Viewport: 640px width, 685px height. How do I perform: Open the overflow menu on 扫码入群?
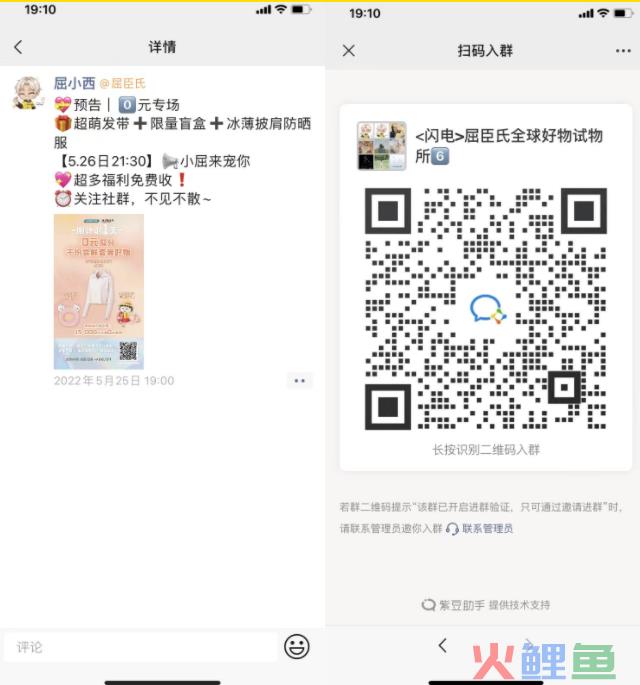click(x=623, y=50)
